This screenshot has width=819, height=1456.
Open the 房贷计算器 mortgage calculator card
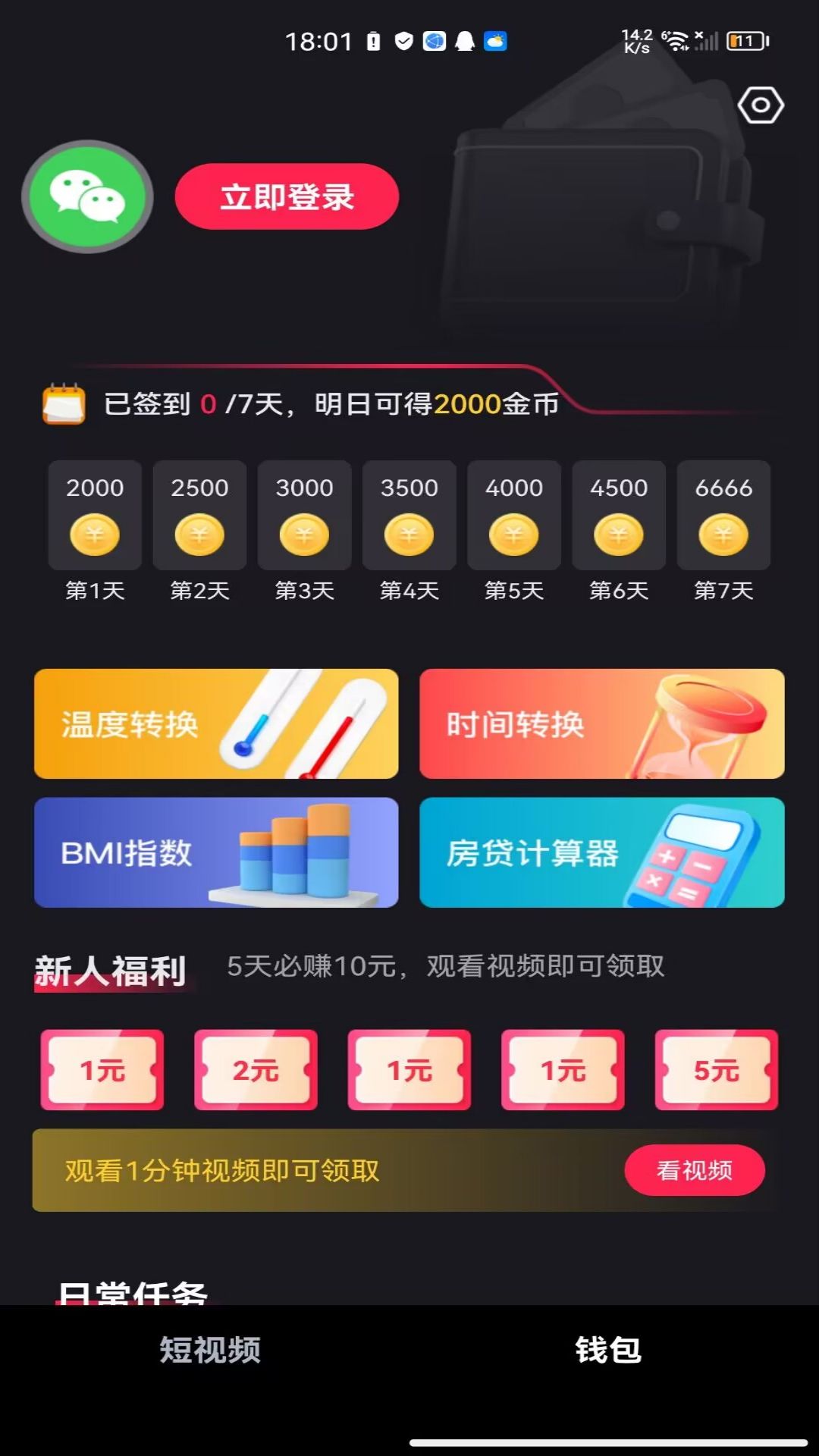click(x=602, y=852)
